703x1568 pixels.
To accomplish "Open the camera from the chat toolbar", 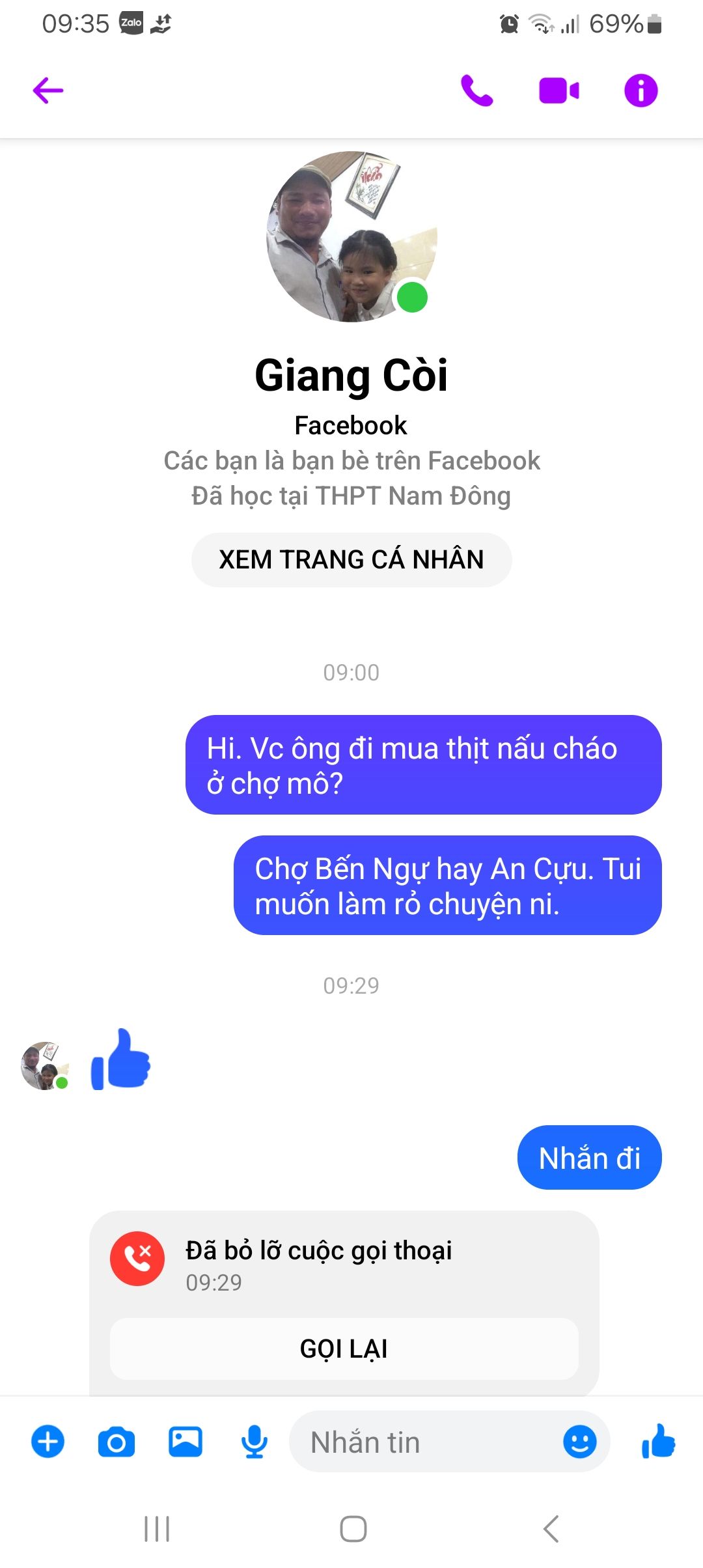I will [x=117, y=1442].
